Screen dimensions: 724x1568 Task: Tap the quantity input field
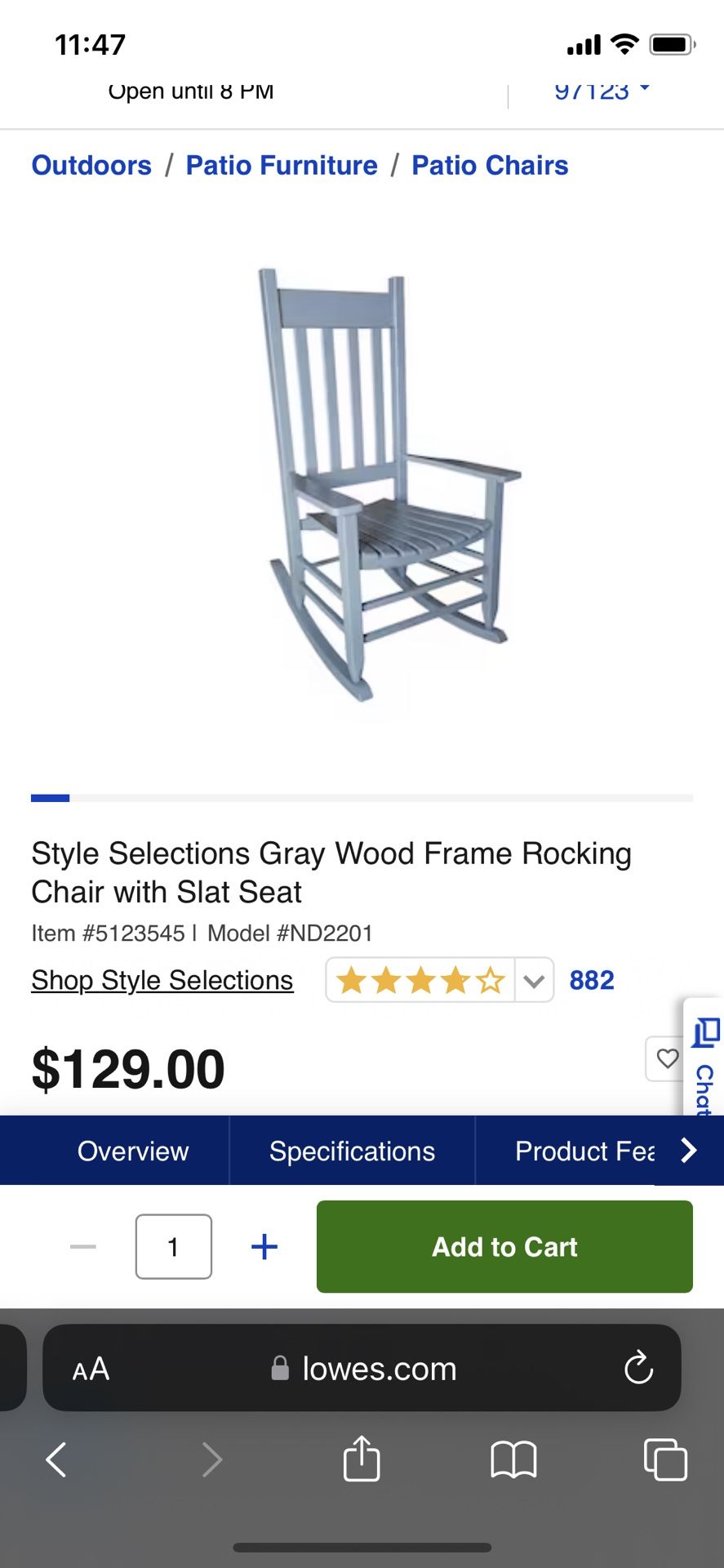click(173, 1247)
